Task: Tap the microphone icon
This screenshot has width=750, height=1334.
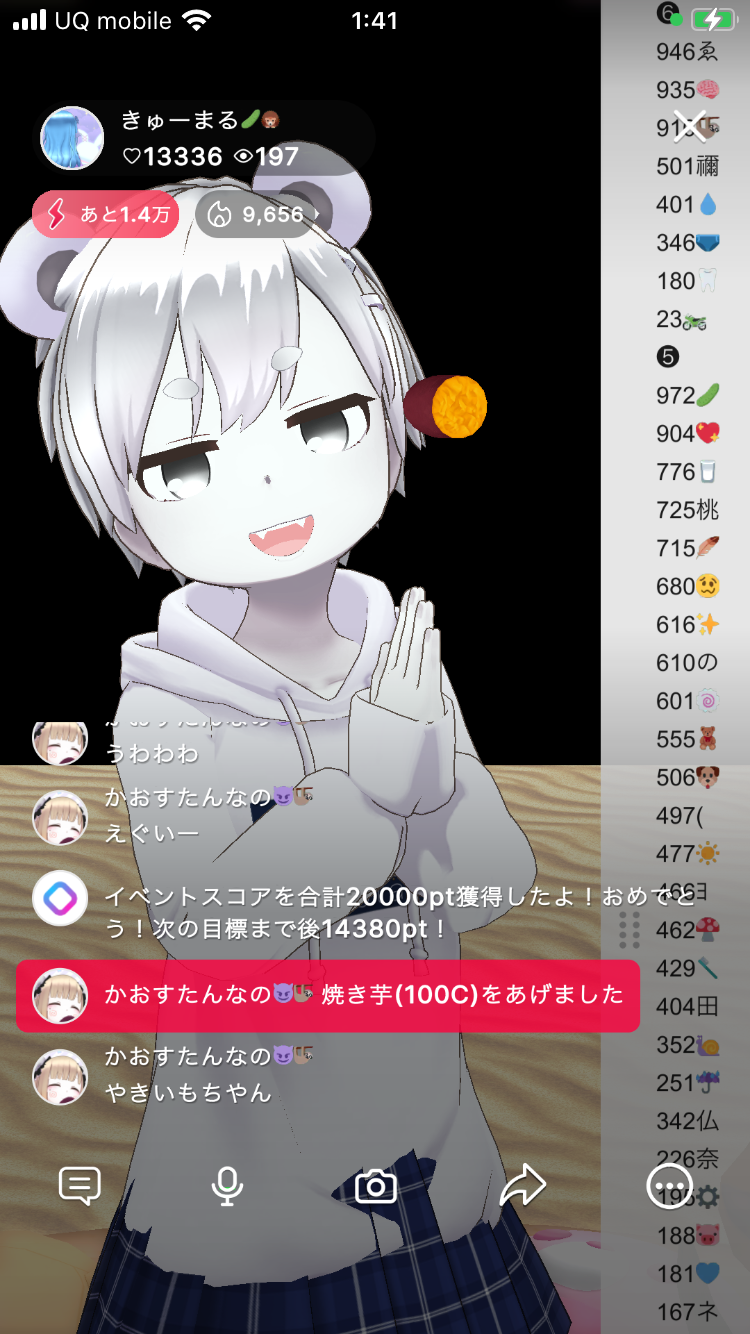Action: point(227,1186)
